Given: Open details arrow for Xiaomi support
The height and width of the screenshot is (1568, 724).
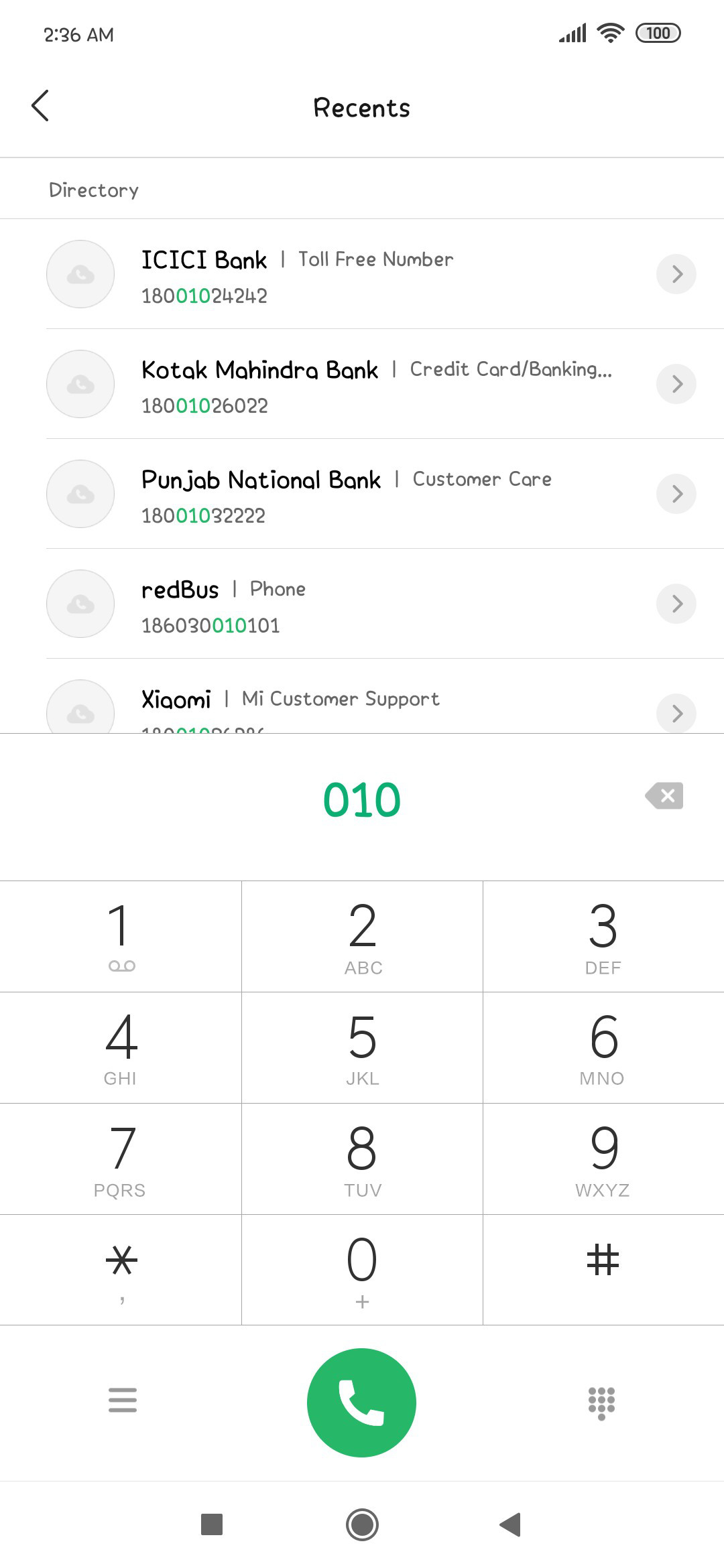Looking at the screenshot, I should [x=676, y=713].
